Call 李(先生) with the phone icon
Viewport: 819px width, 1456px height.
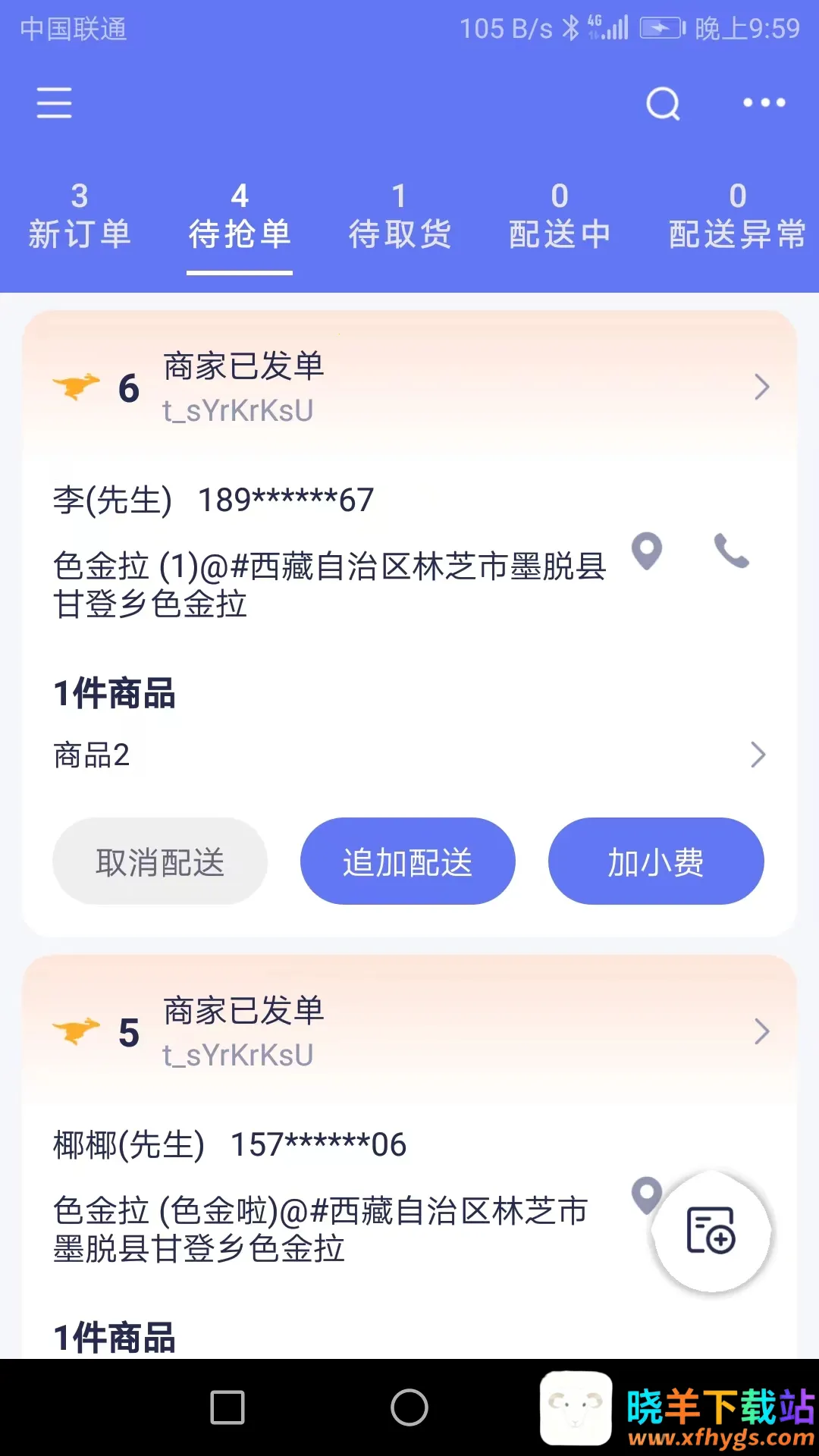pyautogui.click(x=732, y=551)
